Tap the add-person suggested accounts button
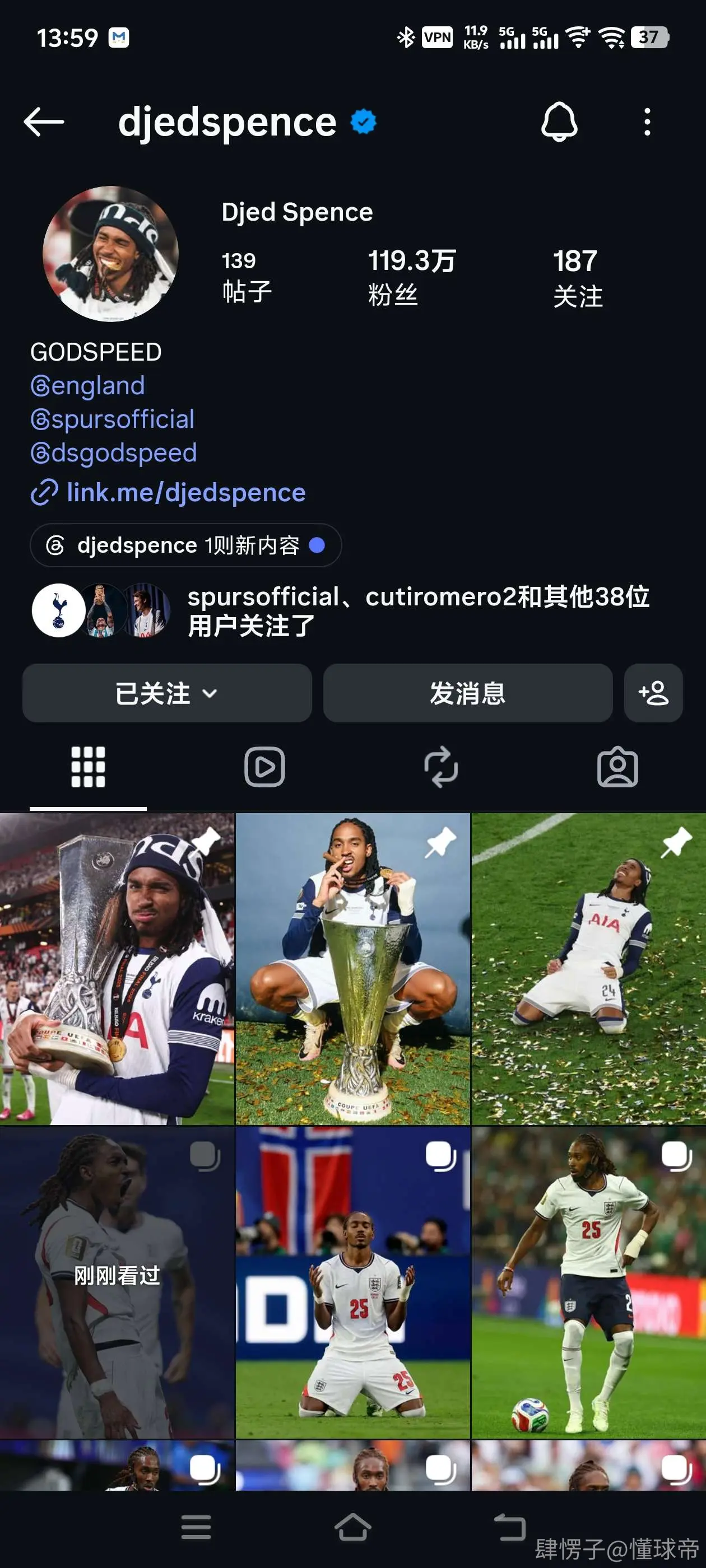706x1568 pixels. tap(653, 693)
